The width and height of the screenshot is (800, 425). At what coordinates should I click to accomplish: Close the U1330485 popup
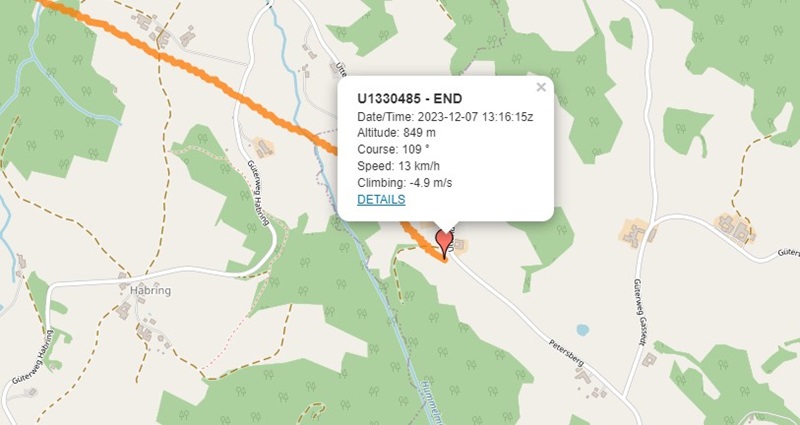[x=541, y=87]
